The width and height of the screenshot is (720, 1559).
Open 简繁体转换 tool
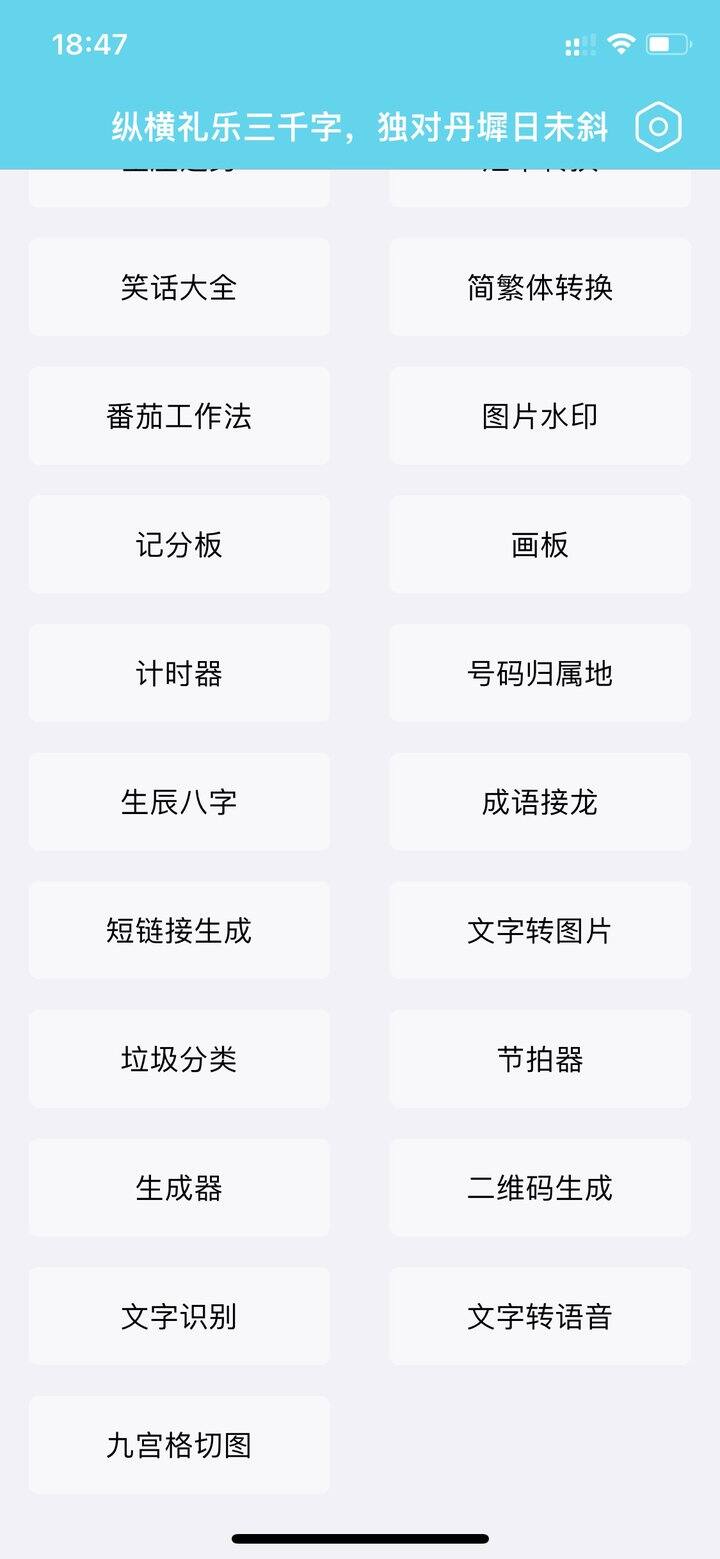click(x=540, y=287)
